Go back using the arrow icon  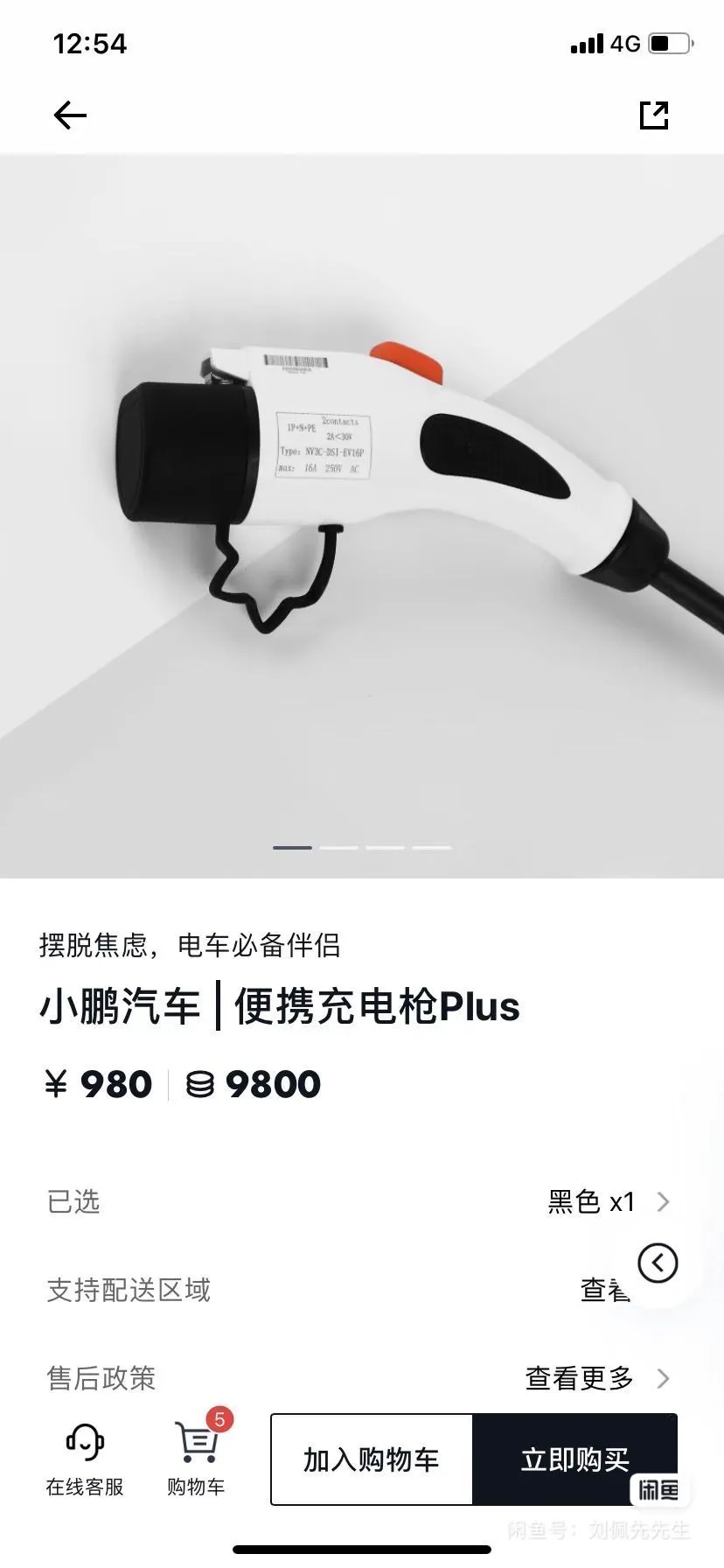pos(70,115)
